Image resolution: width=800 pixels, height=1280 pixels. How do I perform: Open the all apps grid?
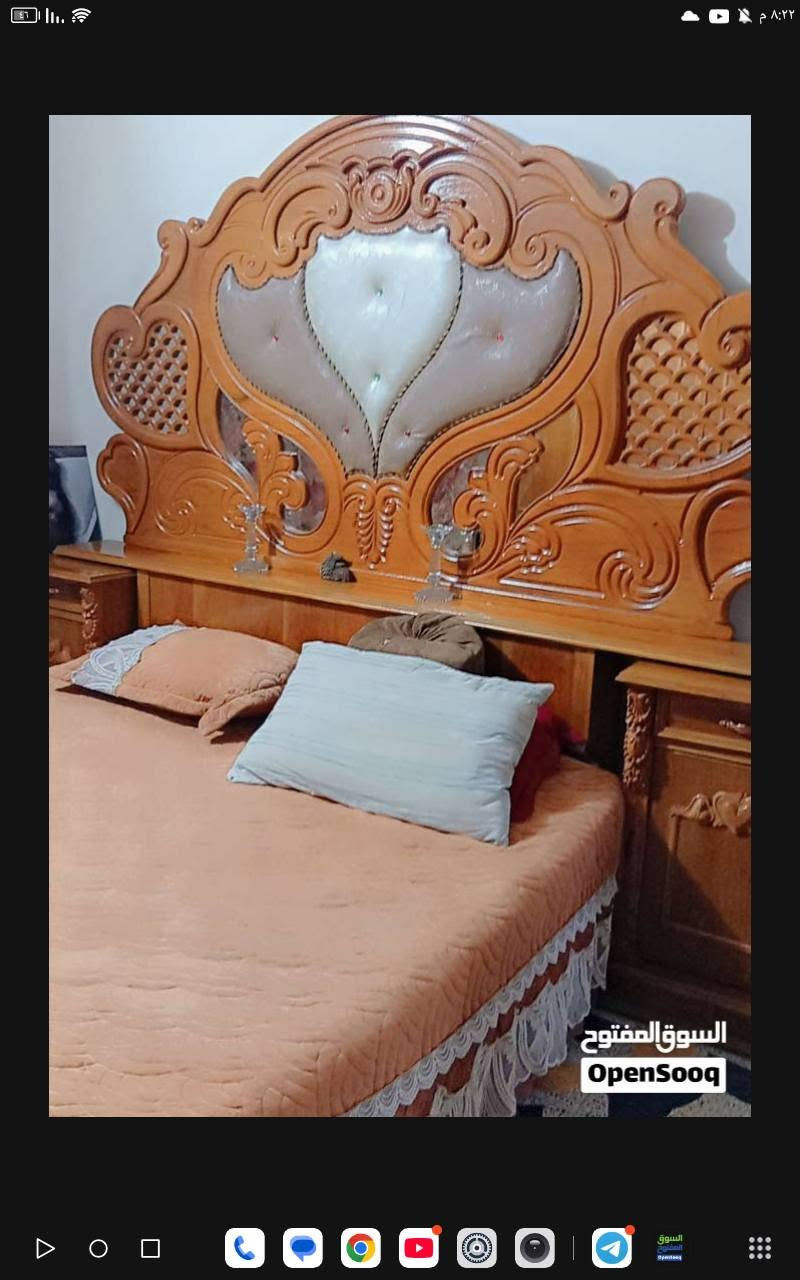[x=760, y=1248]
